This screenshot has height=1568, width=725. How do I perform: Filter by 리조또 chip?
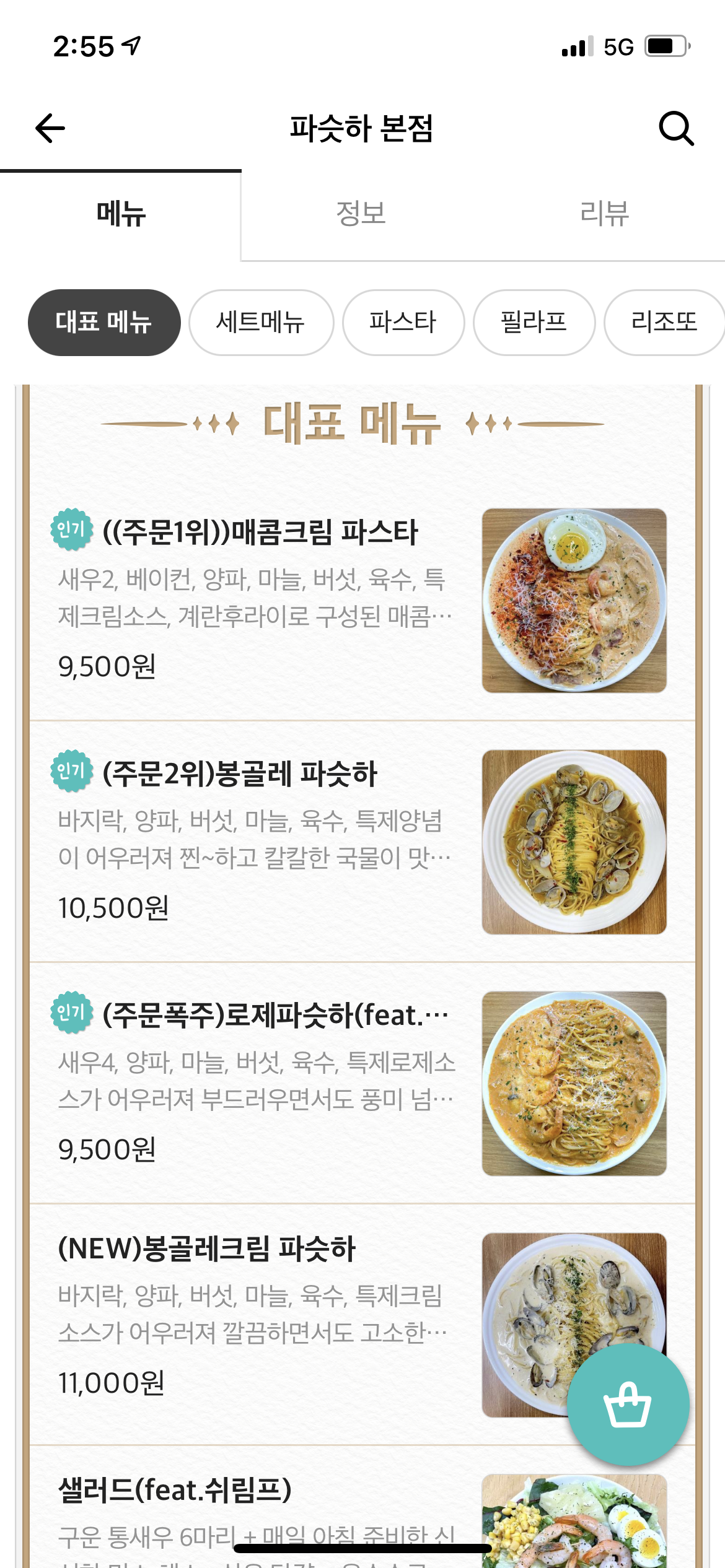click(663, 323)
